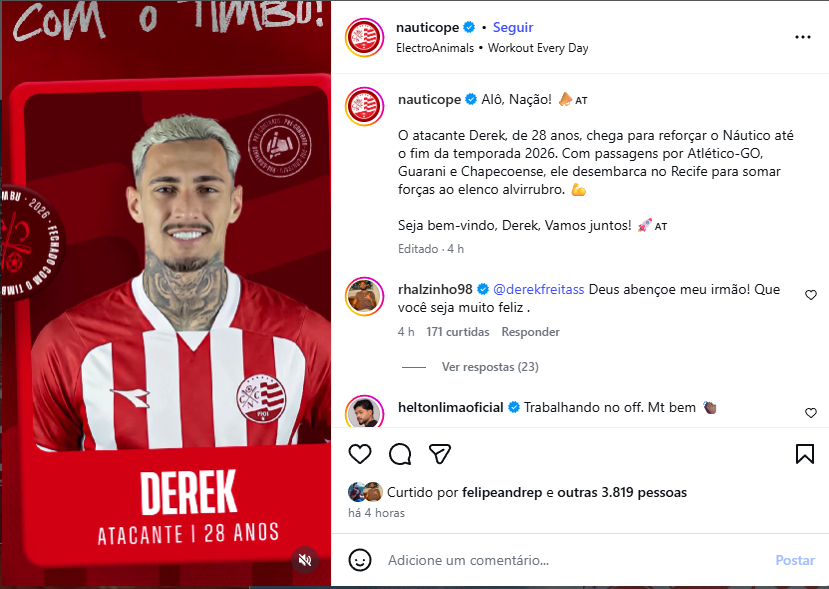The image size is (829, 589).
Task: Save the post with the bookmark icon
Action: coord(805,454)
